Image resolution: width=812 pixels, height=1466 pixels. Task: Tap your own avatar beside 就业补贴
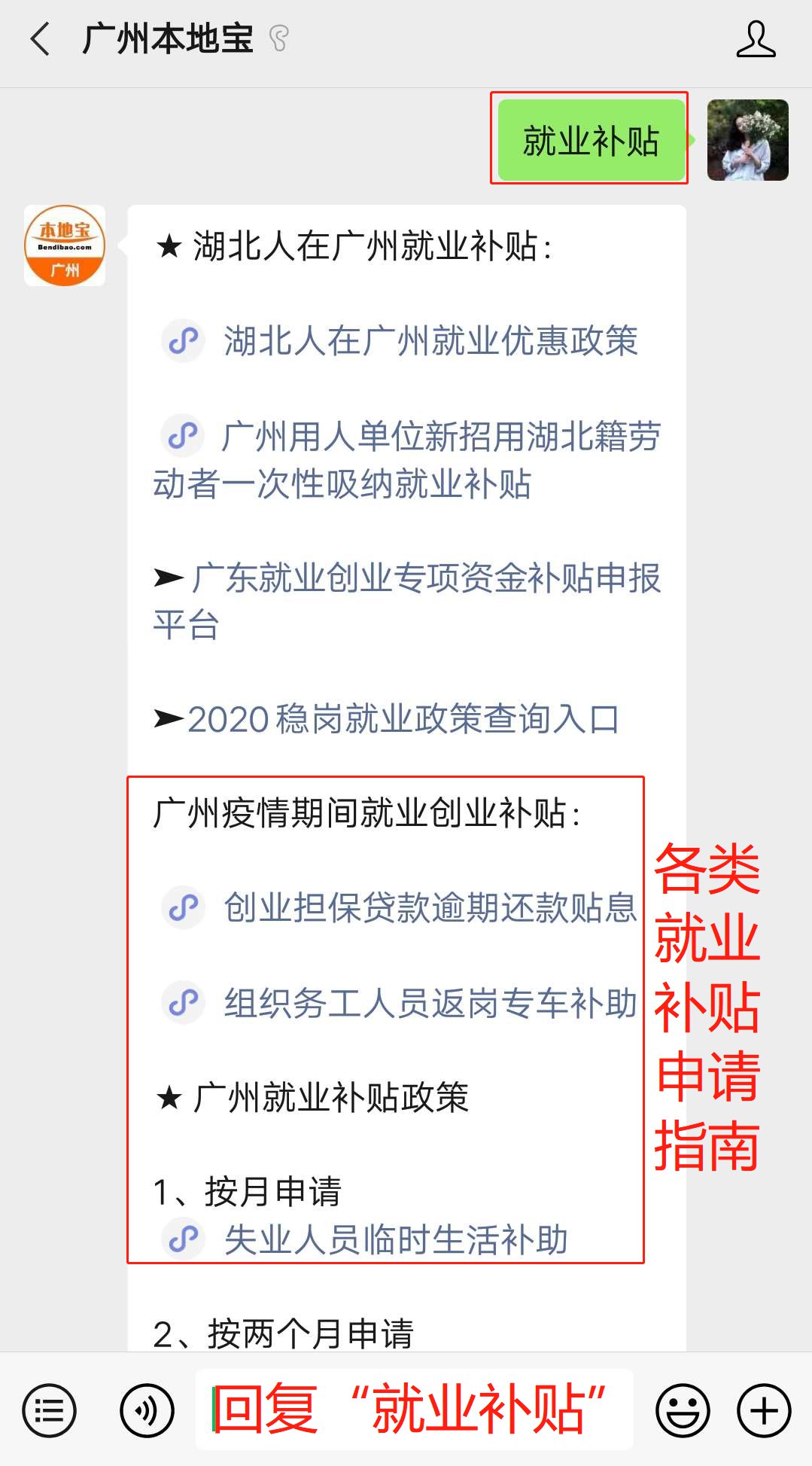coord(747,140)
